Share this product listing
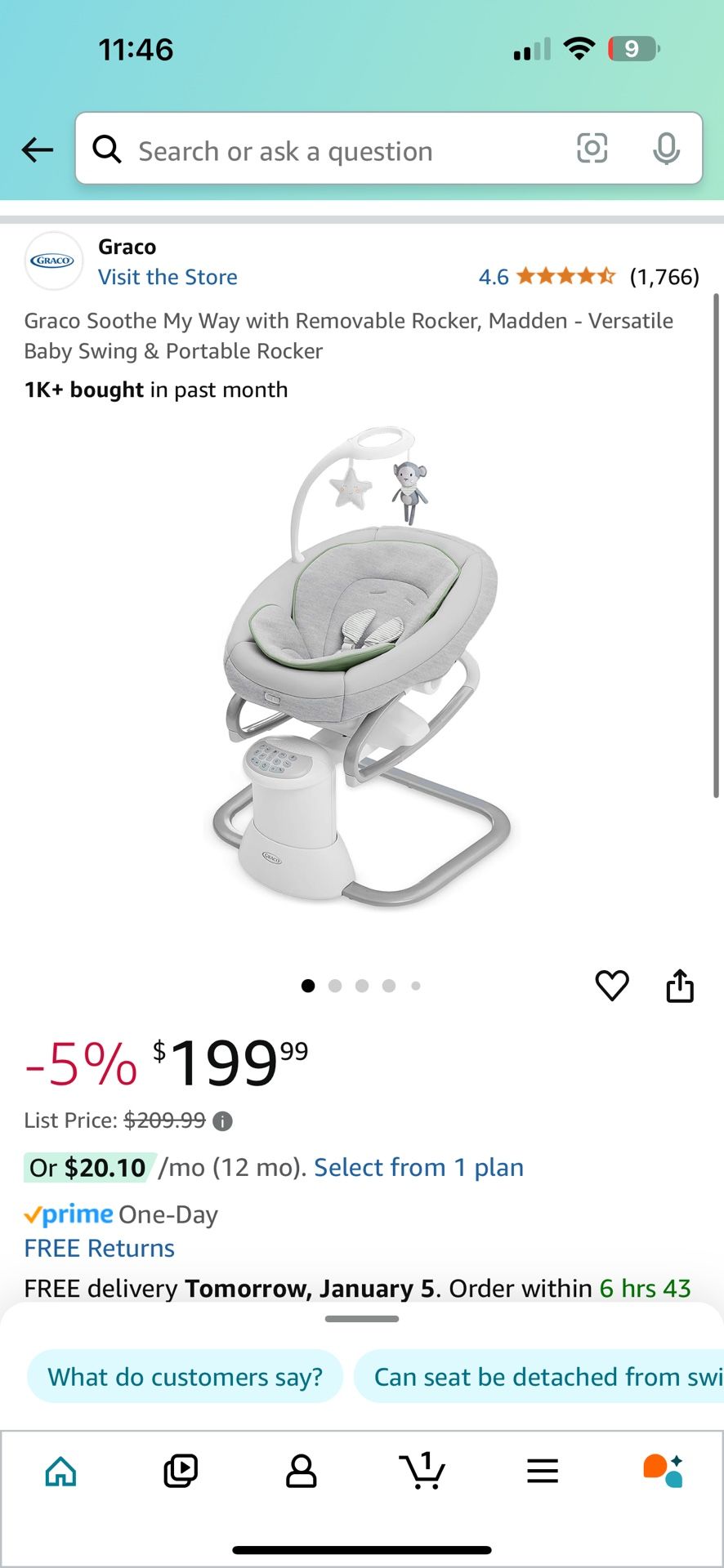The width and height of the screenshot is (724, 1568). tap(680, 985)
